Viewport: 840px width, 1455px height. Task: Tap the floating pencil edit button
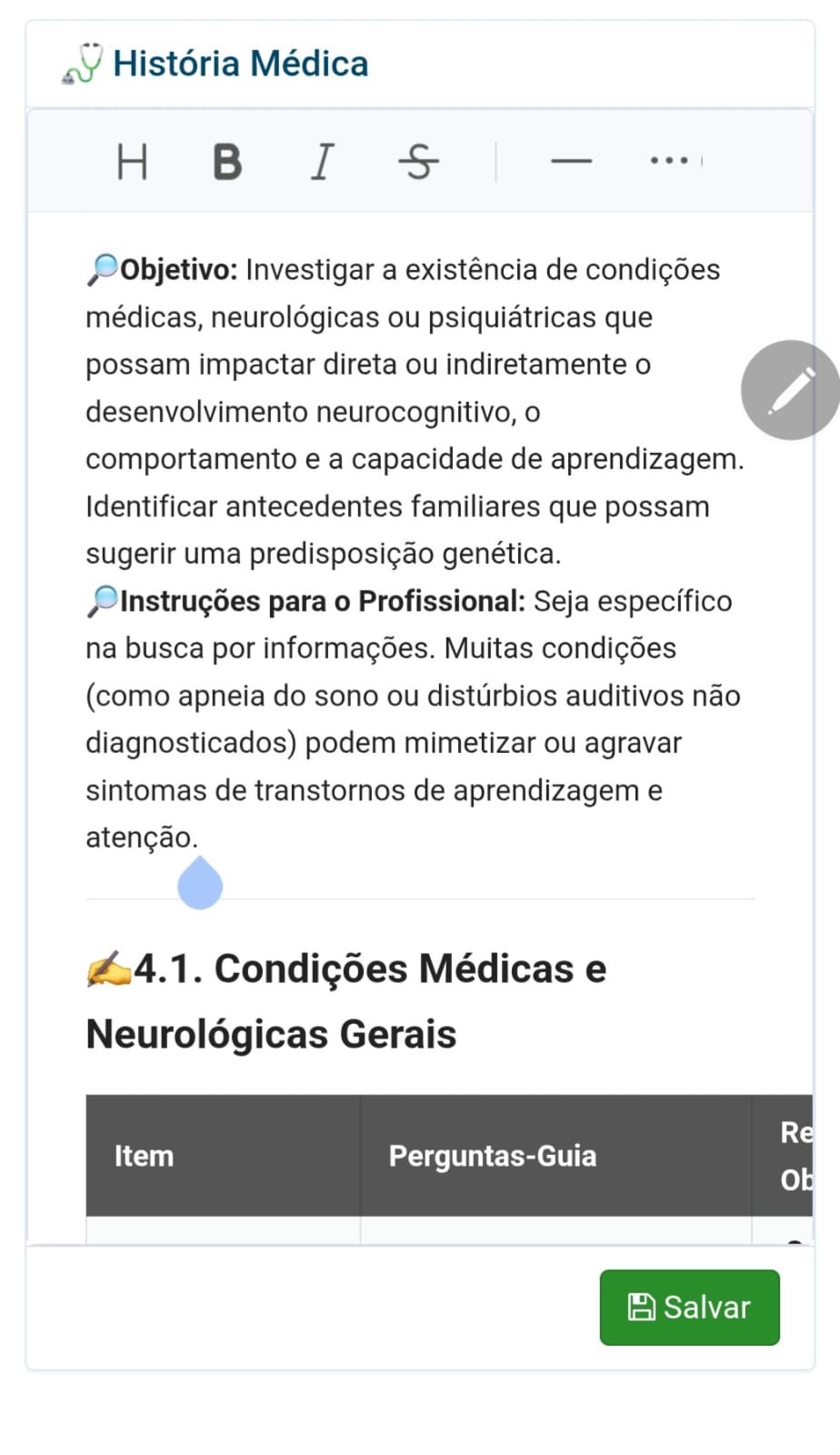tap(790, 390)
